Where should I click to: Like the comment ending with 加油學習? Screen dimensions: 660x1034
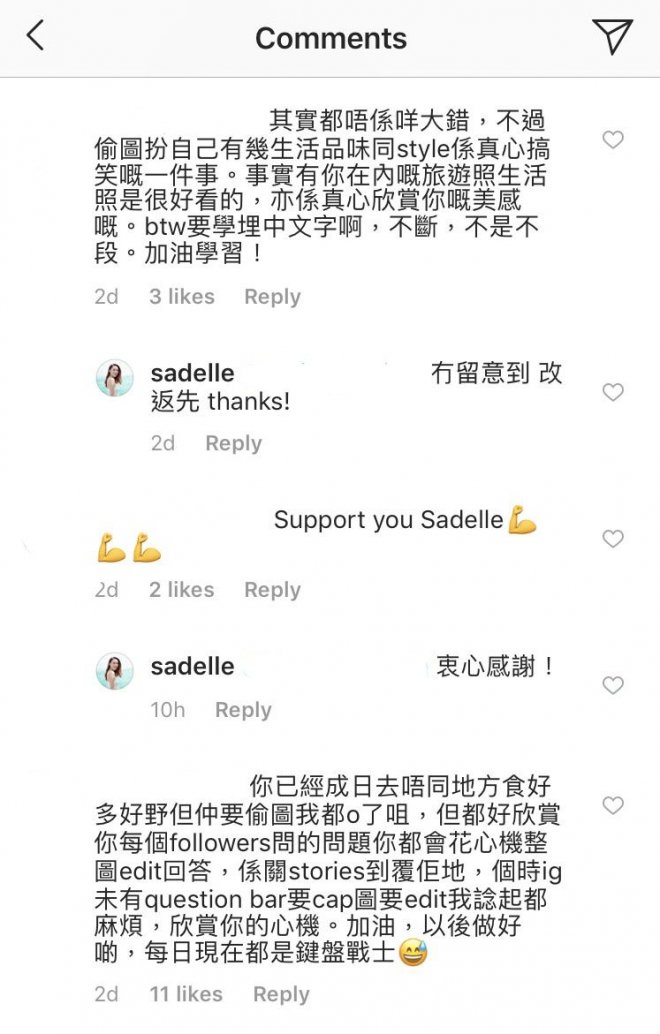click(x=613, y=140)
